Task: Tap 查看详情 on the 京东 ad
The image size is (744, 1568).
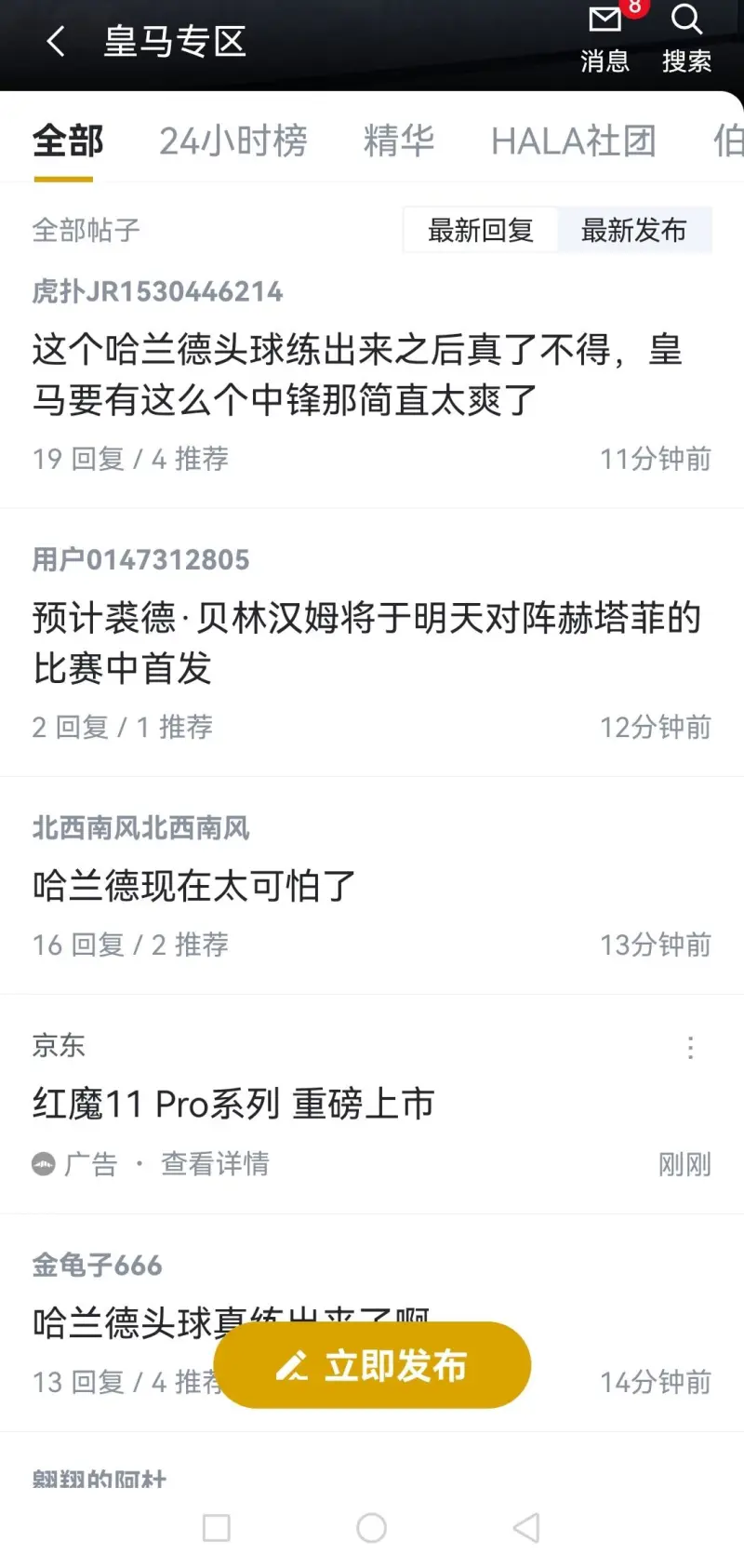Action: point(215,1163)
